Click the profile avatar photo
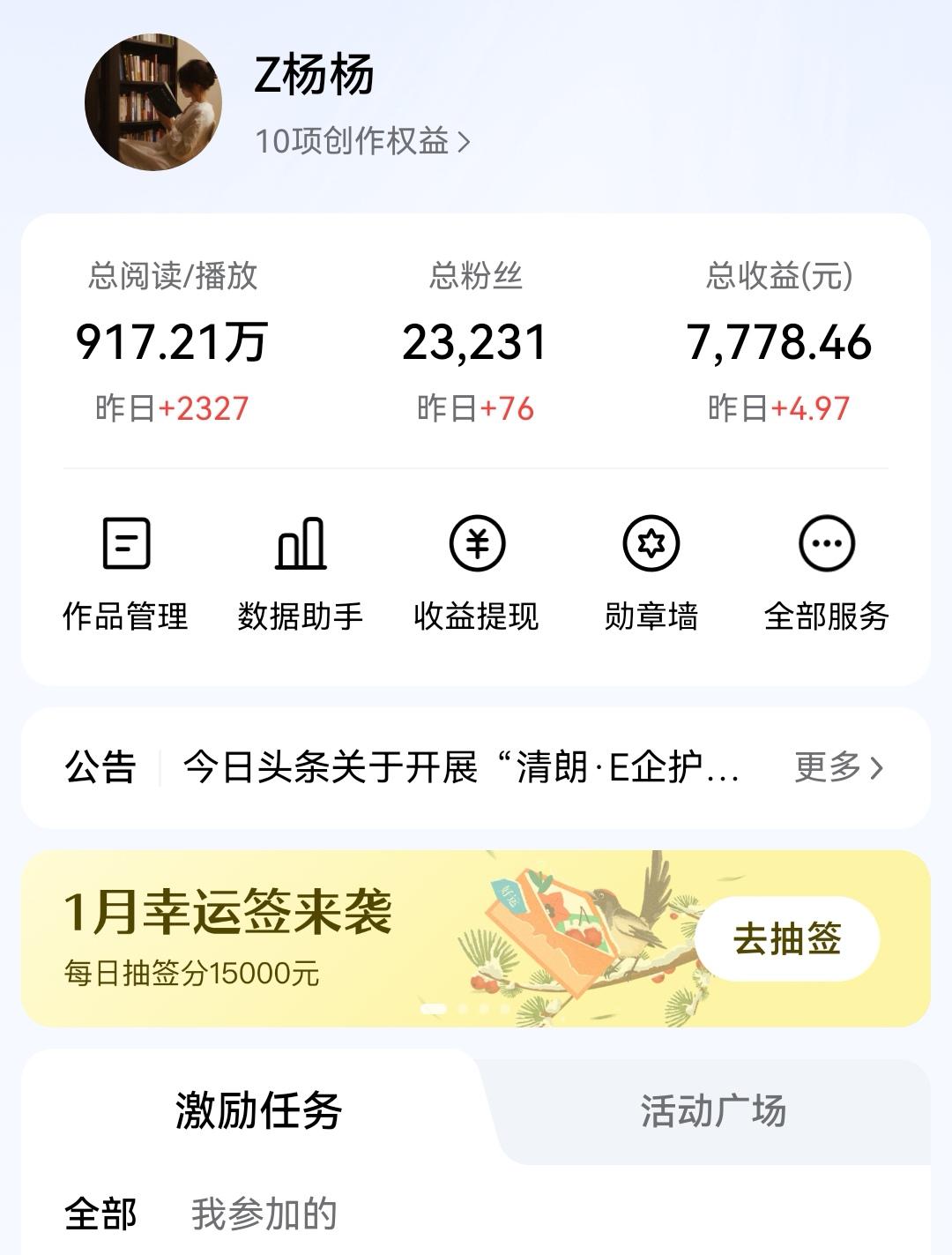952x1255 pixels. click(x=155, y=101)
